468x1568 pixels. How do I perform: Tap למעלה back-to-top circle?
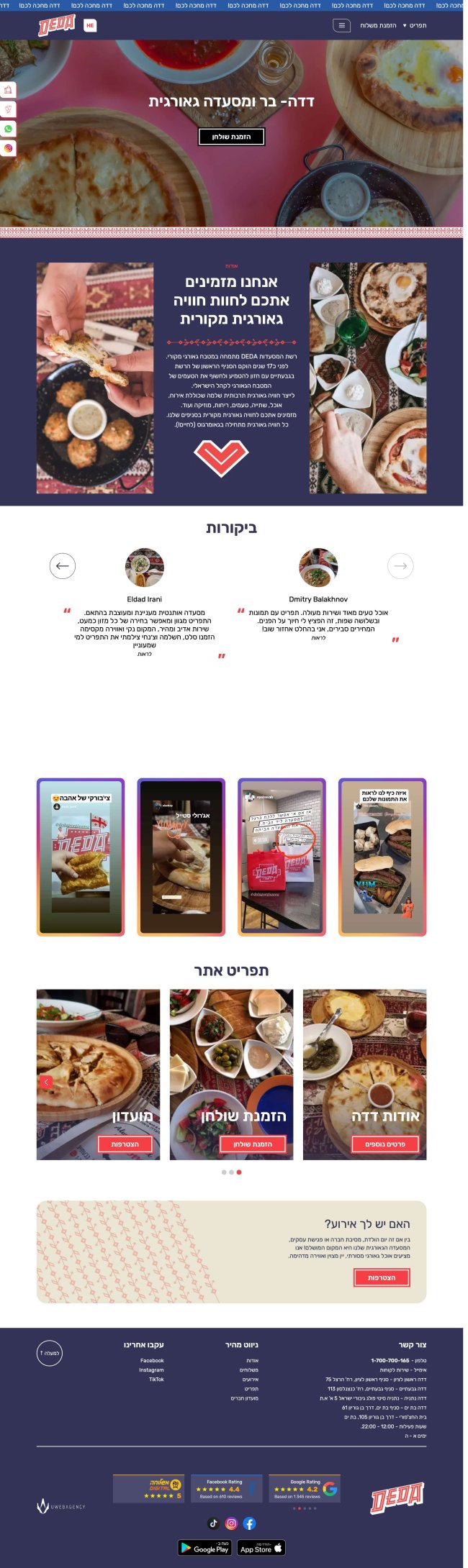pos(50,1354)
